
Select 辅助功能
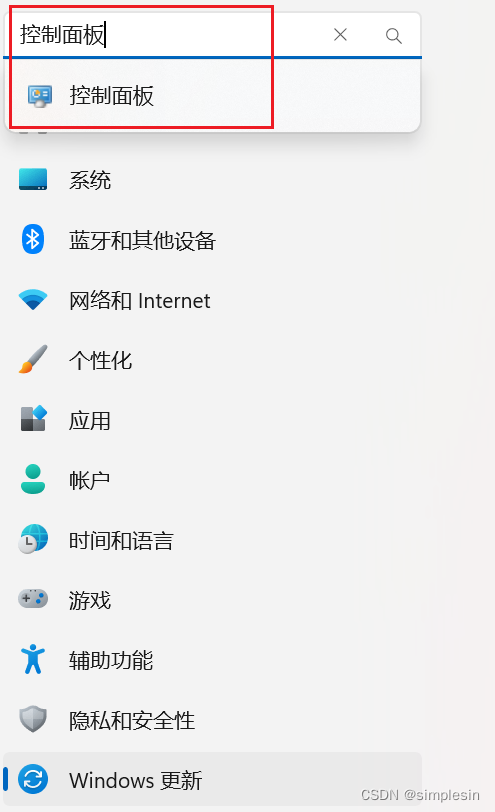tap(212, 660)
